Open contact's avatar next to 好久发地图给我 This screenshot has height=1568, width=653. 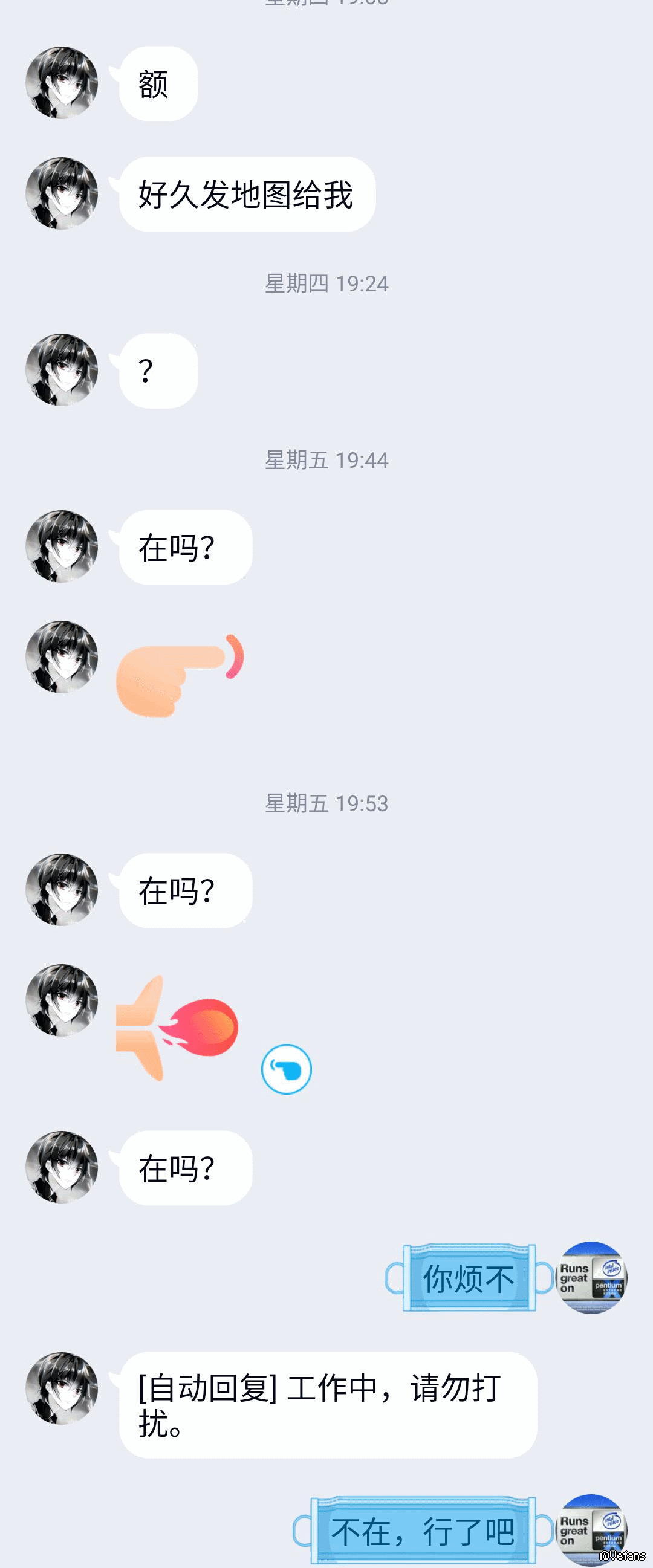pyautogui.click(x=62, y=193)
